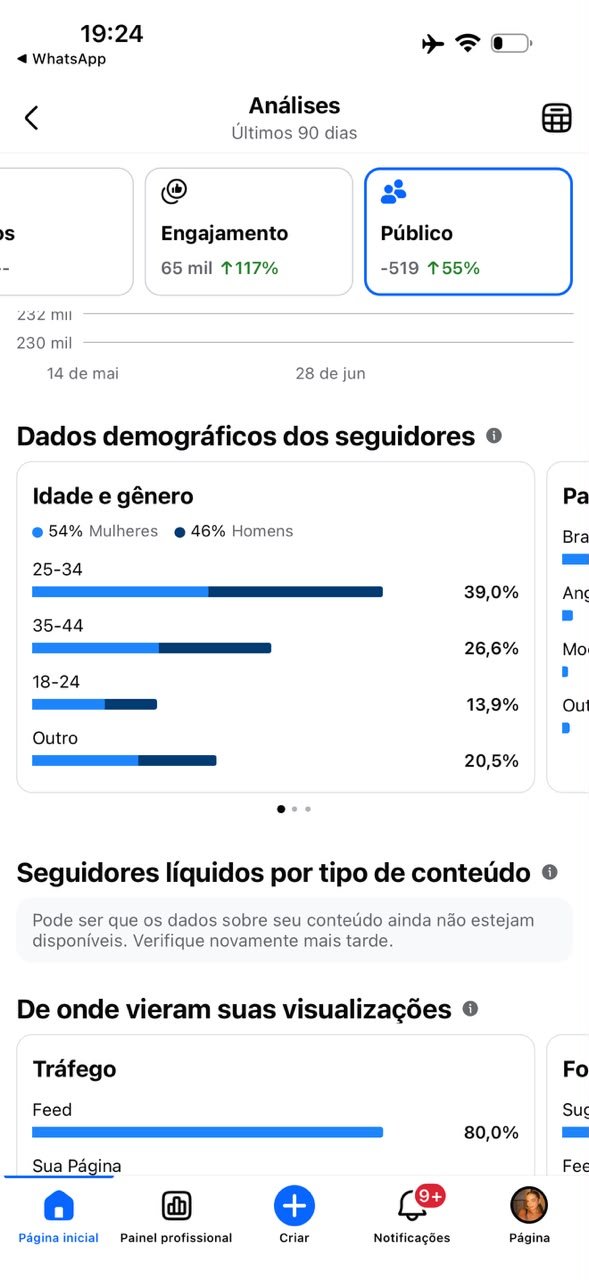Open the Painel profissional tab
Image resolution: width=589 pixels, height=1280 pixels.
[176, 1216]
